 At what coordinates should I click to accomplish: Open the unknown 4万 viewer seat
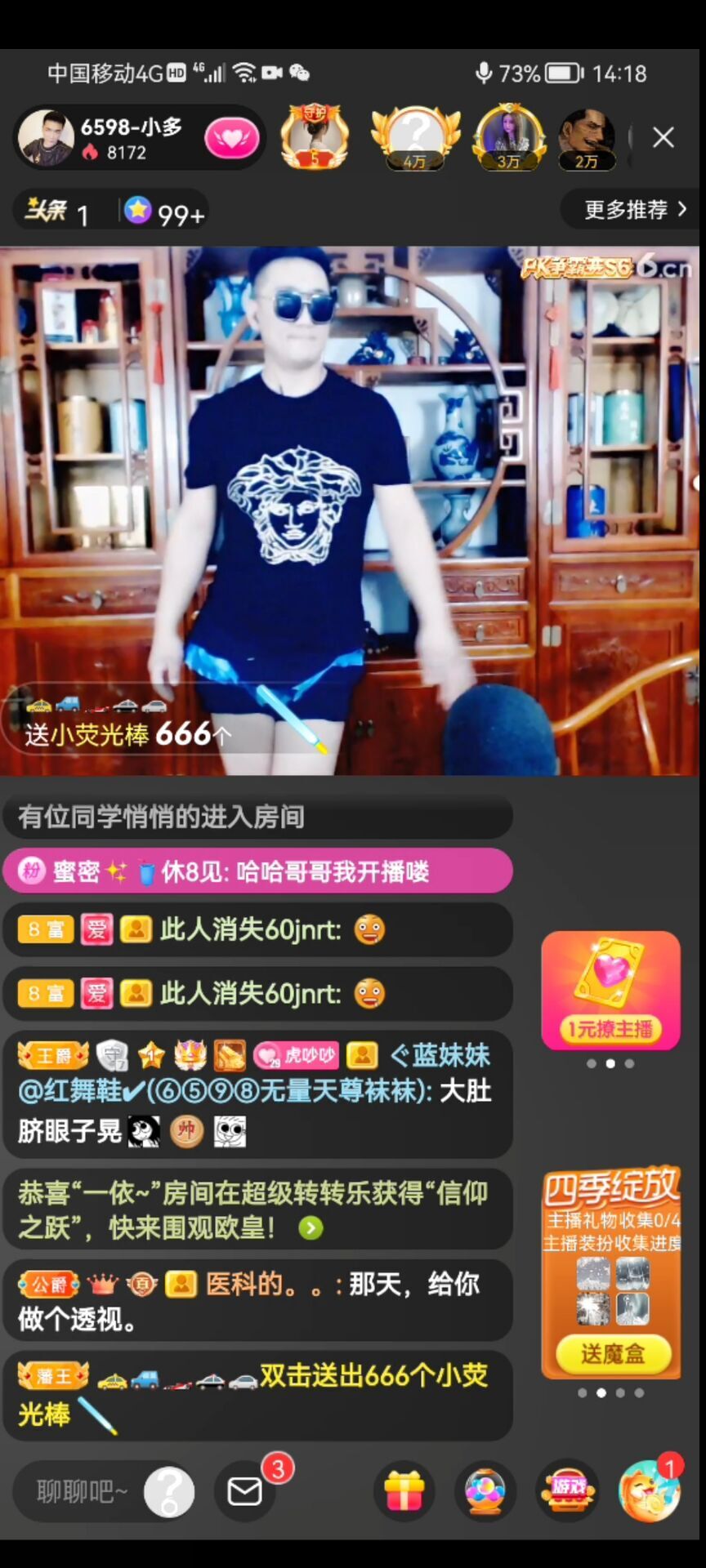[x=416, y=137]
